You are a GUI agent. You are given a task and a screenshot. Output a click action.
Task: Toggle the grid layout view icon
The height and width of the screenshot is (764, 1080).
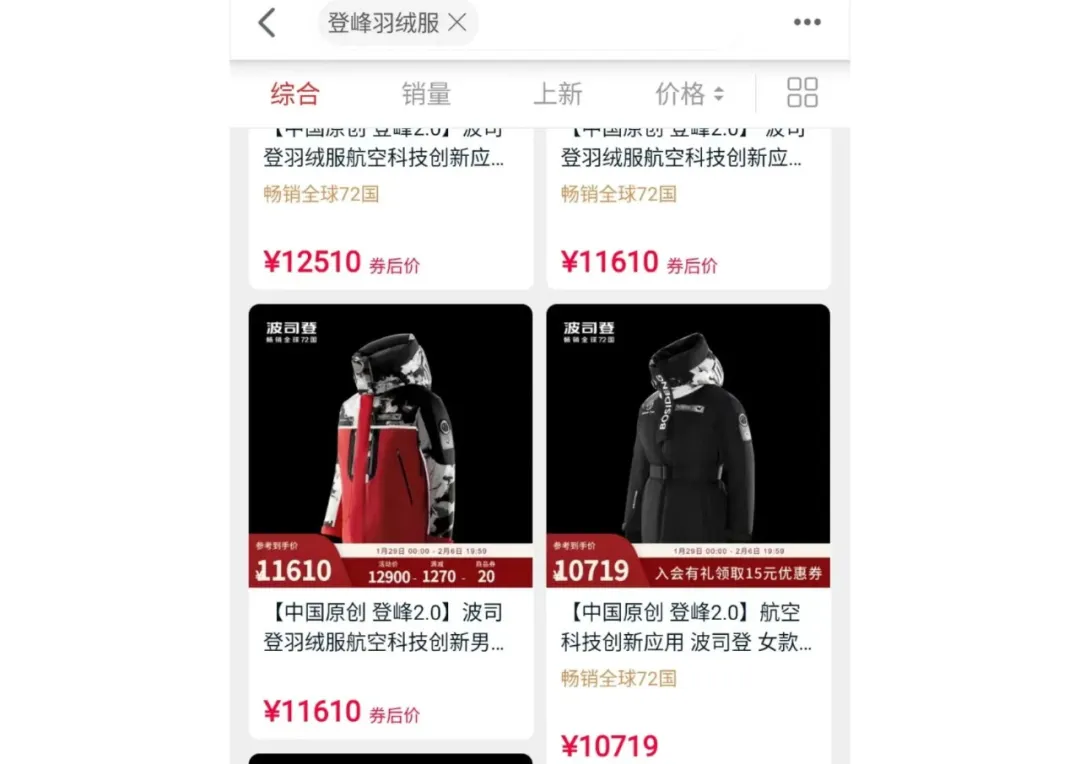pyautogui.click(x=802, y=93)
